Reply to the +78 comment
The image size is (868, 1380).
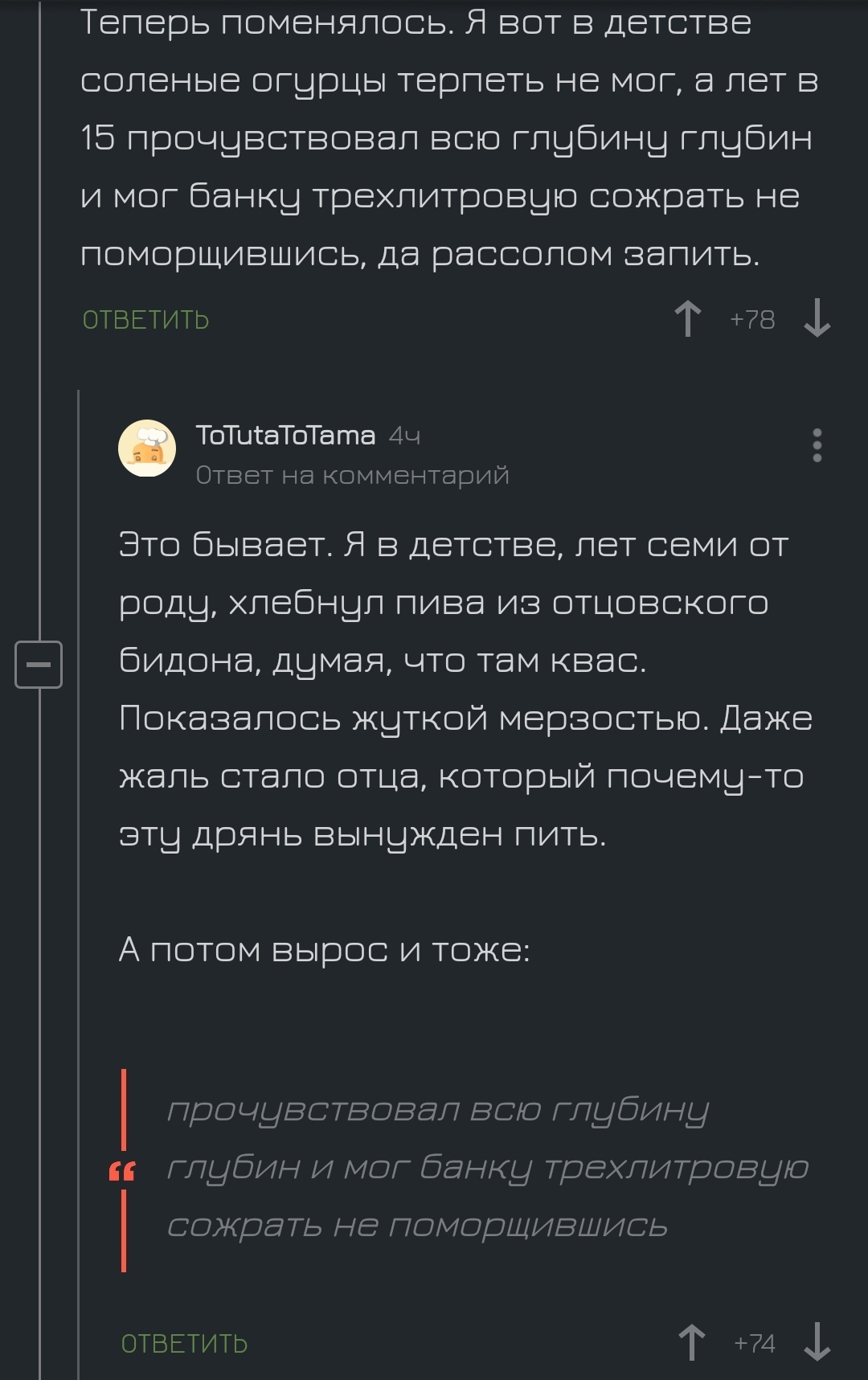coord(145,320)
